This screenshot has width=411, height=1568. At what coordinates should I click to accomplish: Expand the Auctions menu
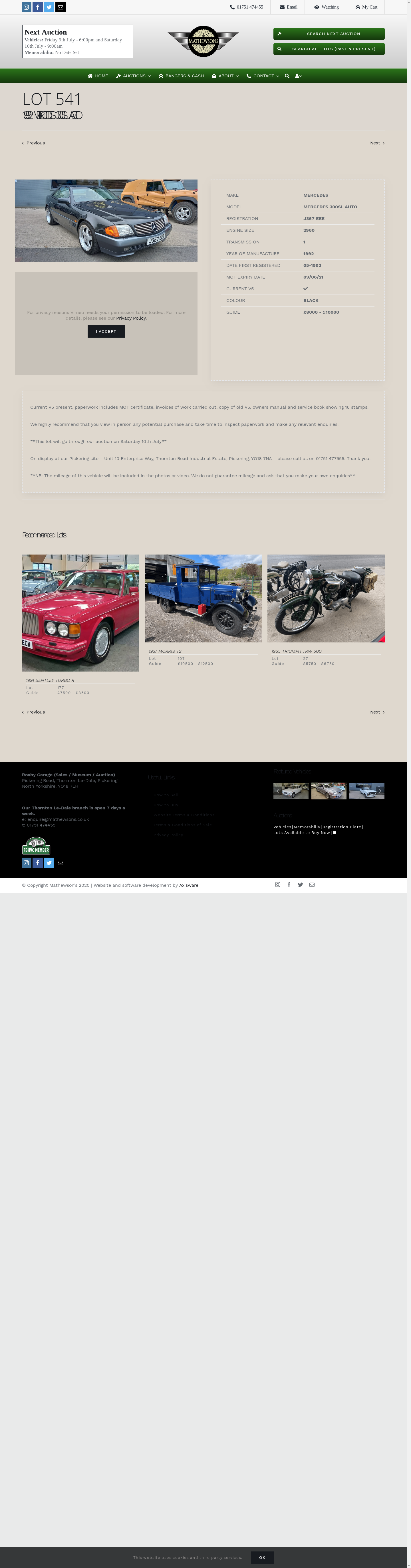point(133,76)
